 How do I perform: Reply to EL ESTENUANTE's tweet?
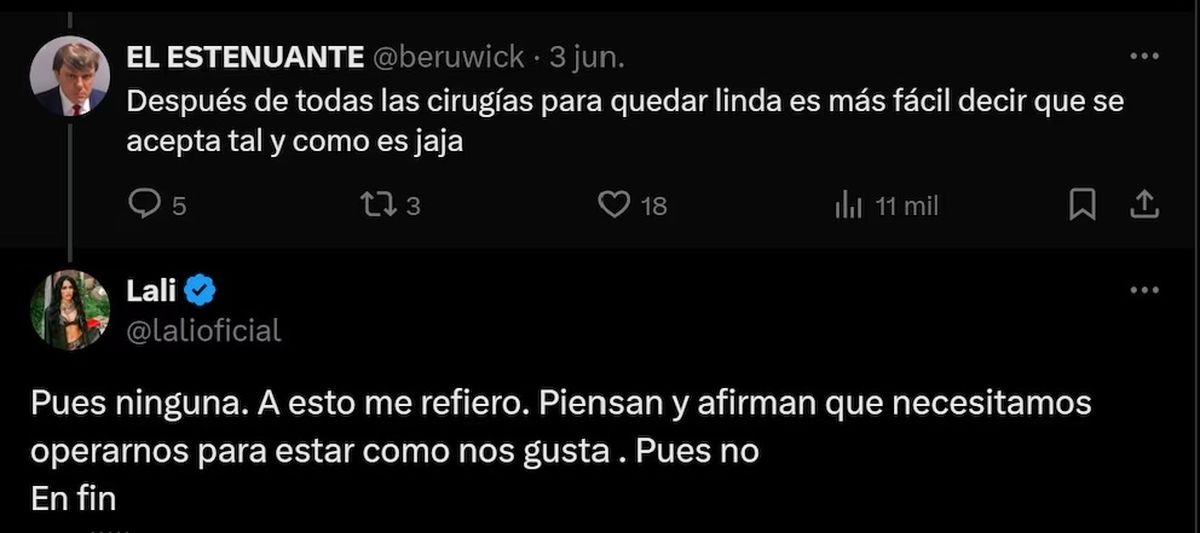(146, 205)
